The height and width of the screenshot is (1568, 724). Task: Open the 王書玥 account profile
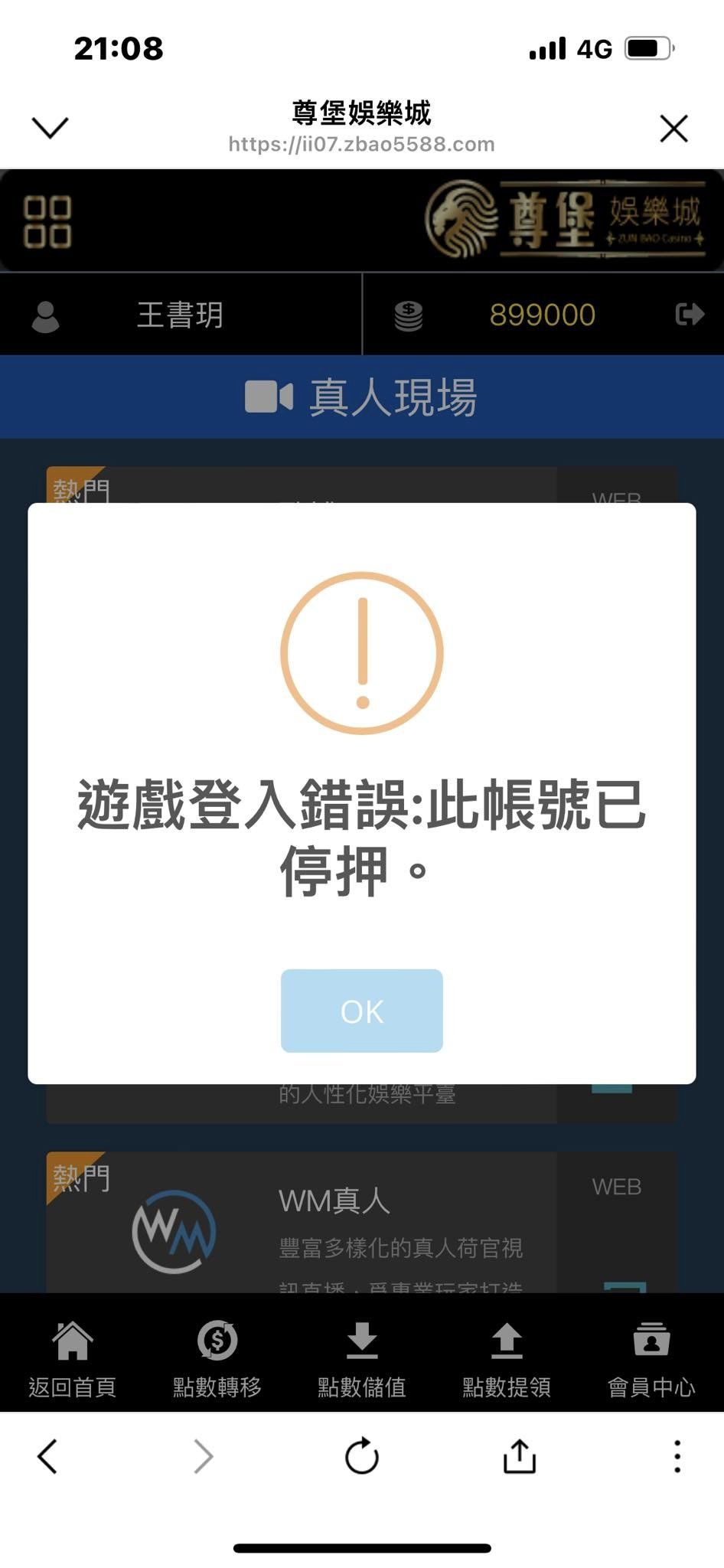click(179, 315)
